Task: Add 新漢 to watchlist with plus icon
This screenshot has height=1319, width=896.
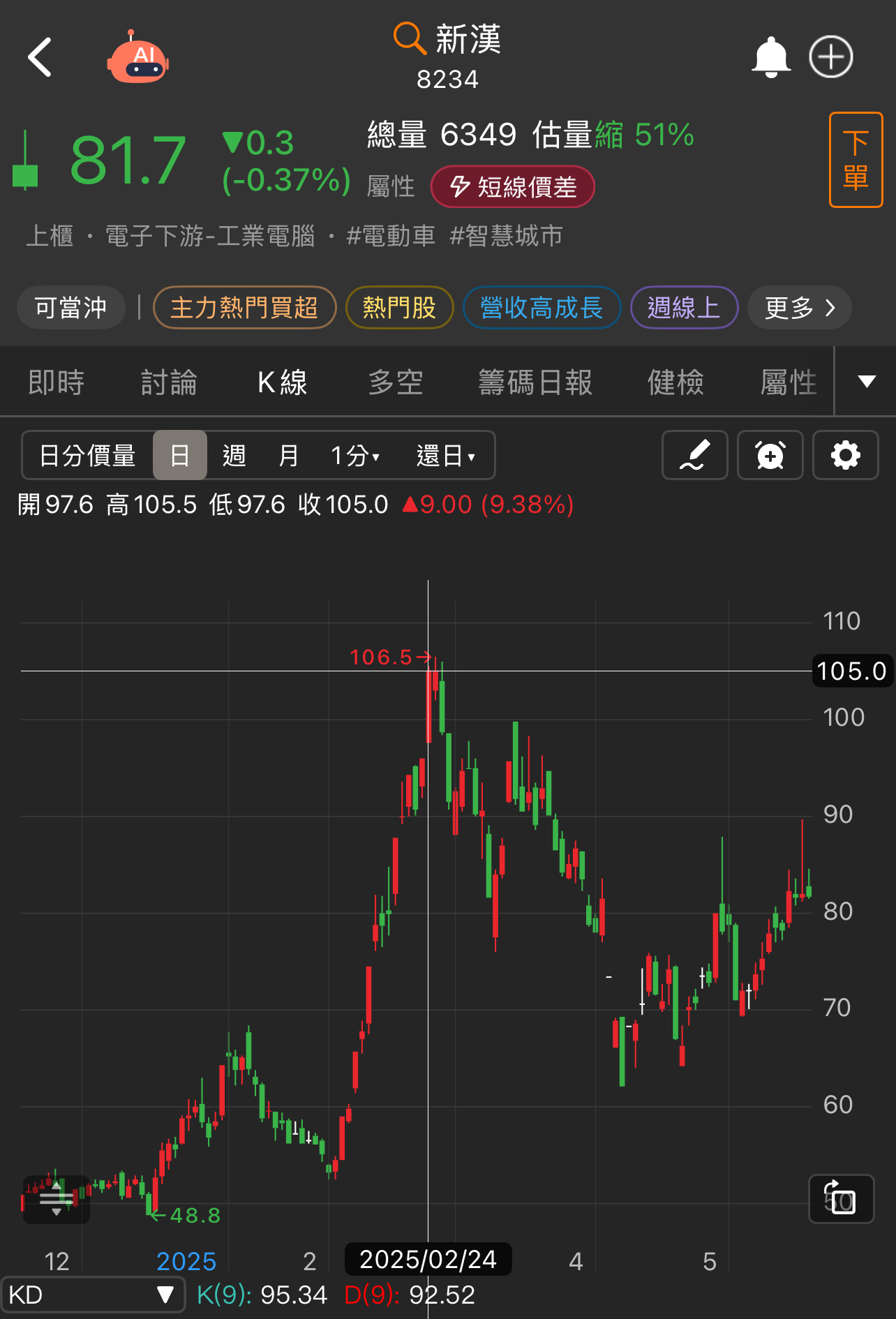Action: point(830,57)
